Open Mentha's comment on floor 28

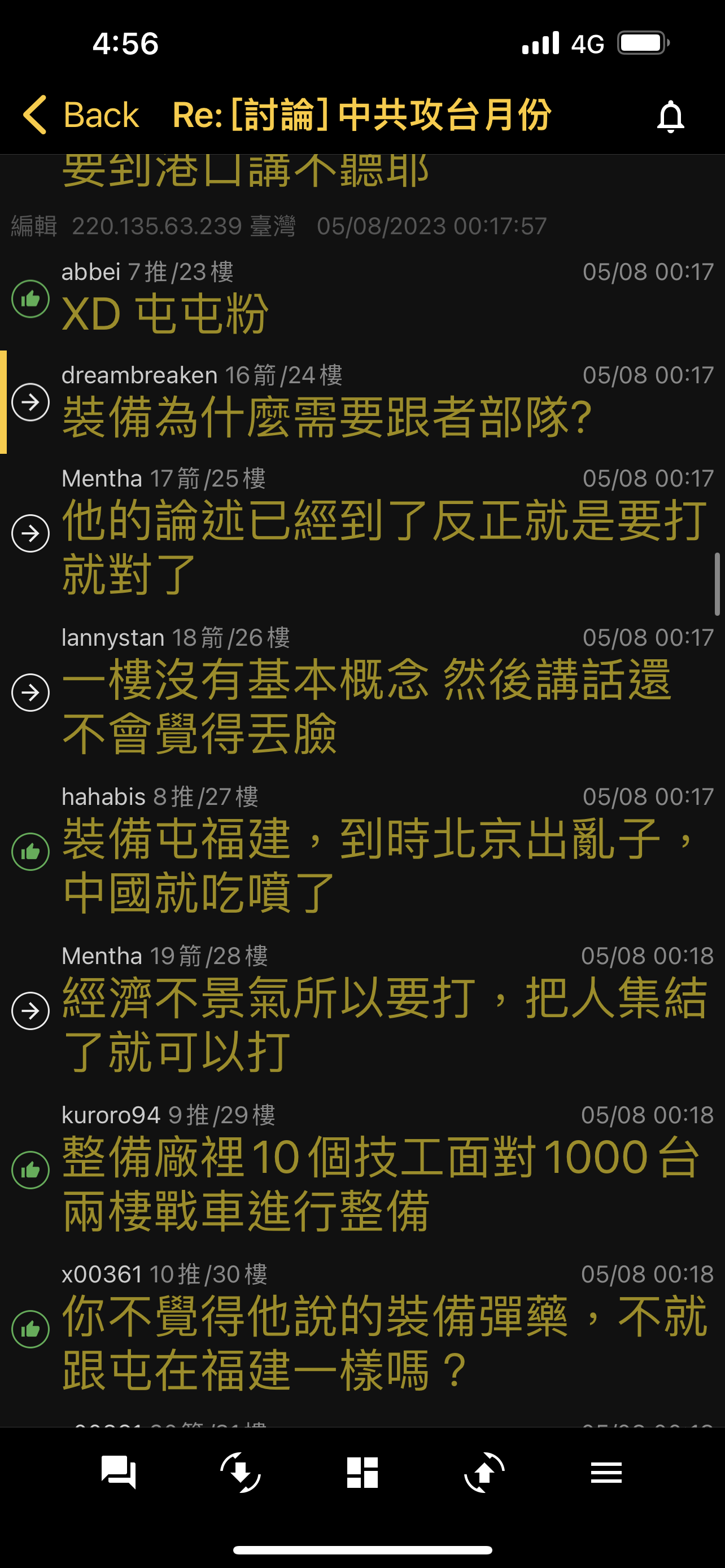(362, 1010)
